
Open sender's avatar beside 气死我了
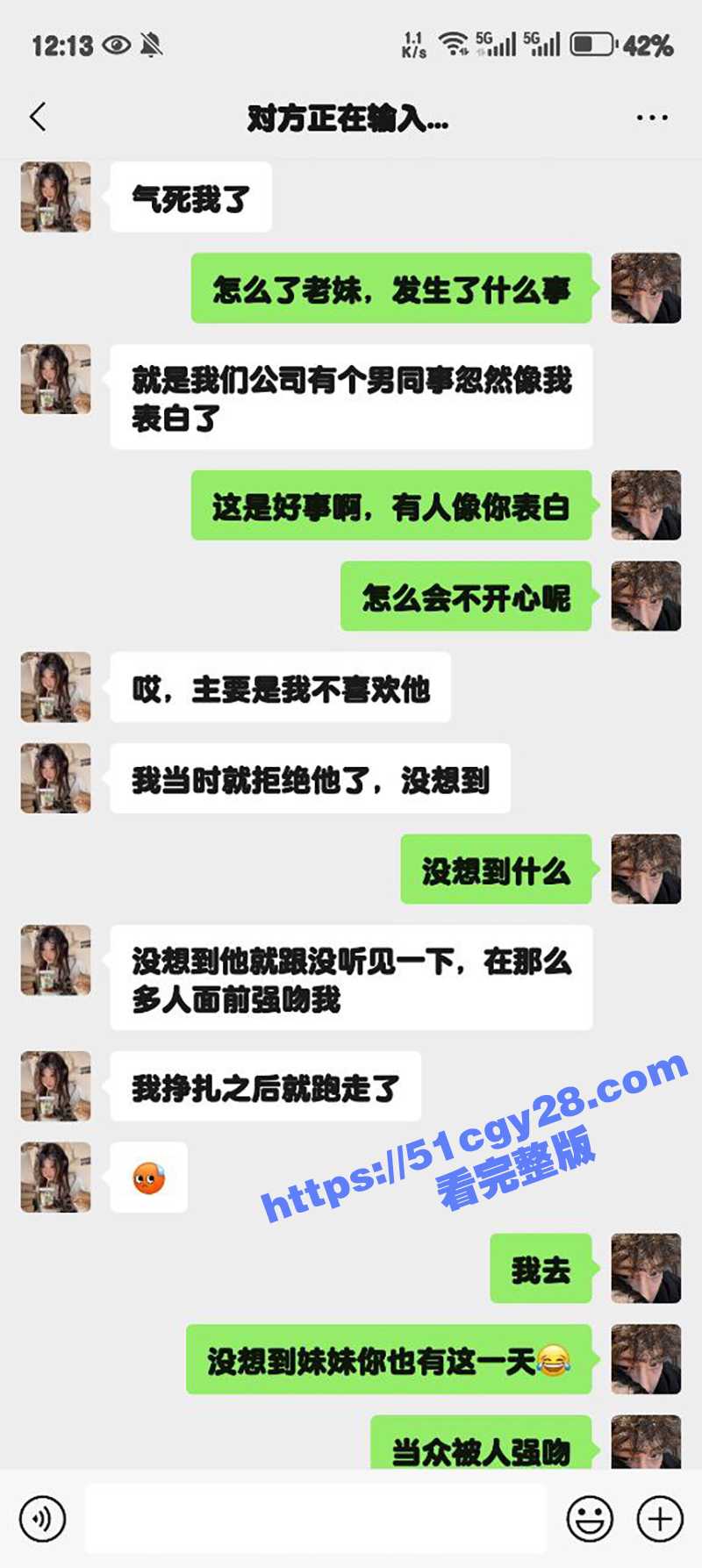pyautogui.click(x=56, y=197)
